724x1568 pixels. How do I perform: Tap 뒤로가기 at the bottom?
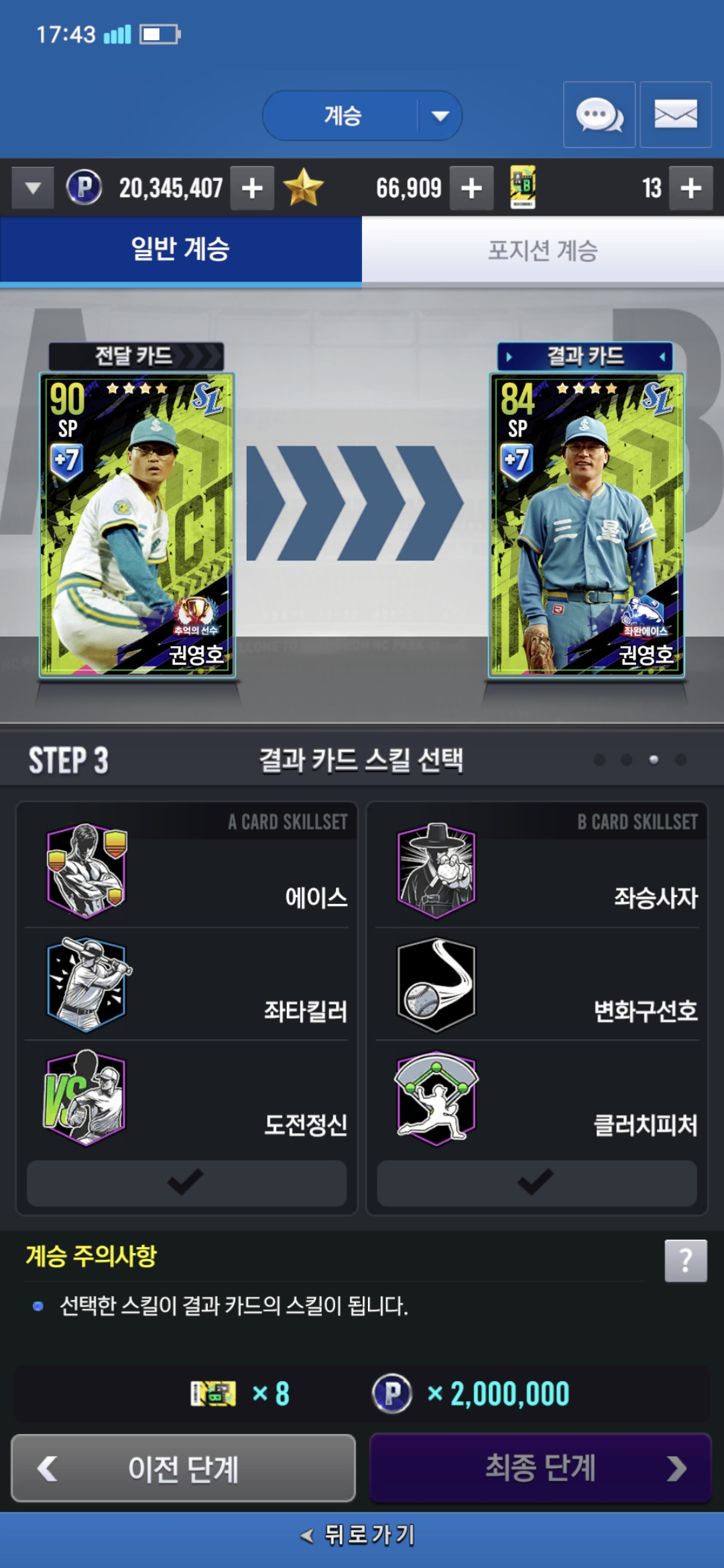click(x=361, y=1535)
